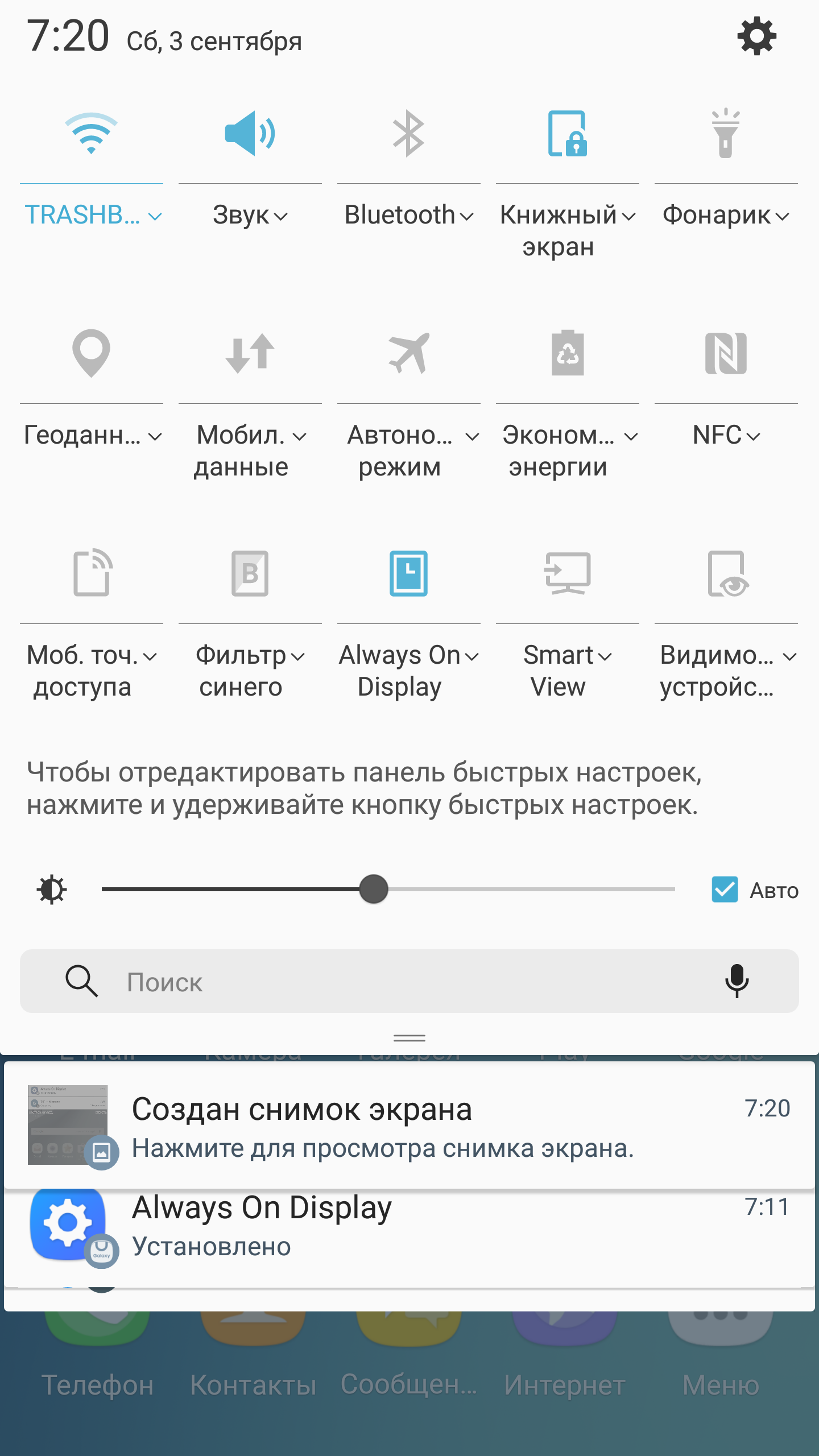
Task: Turn on Bluetooth
Action: click(x=408, y=134)
